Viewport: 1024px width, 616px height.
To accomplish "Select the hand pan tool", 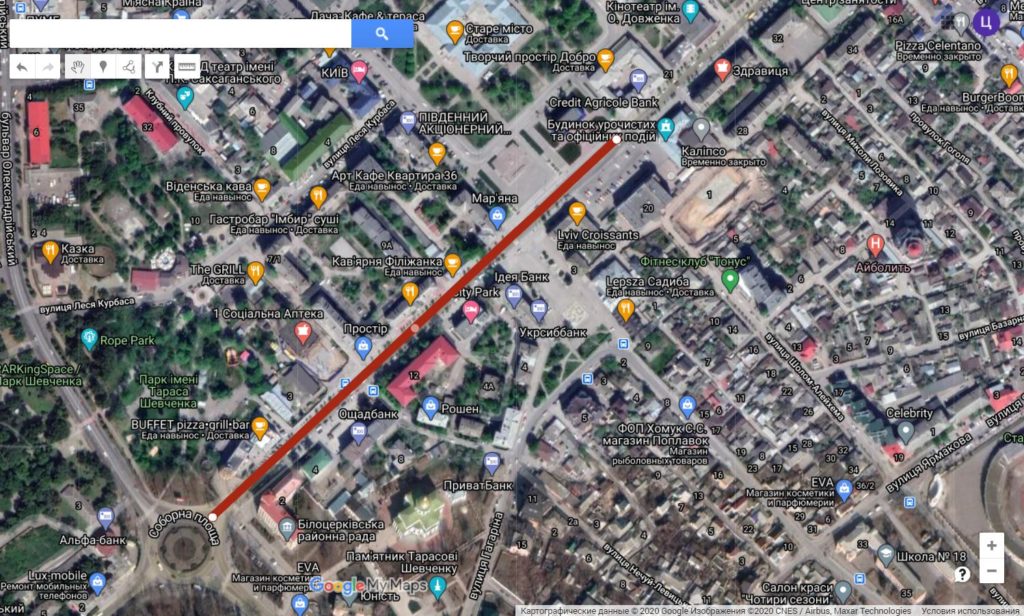I will [78, 67].
